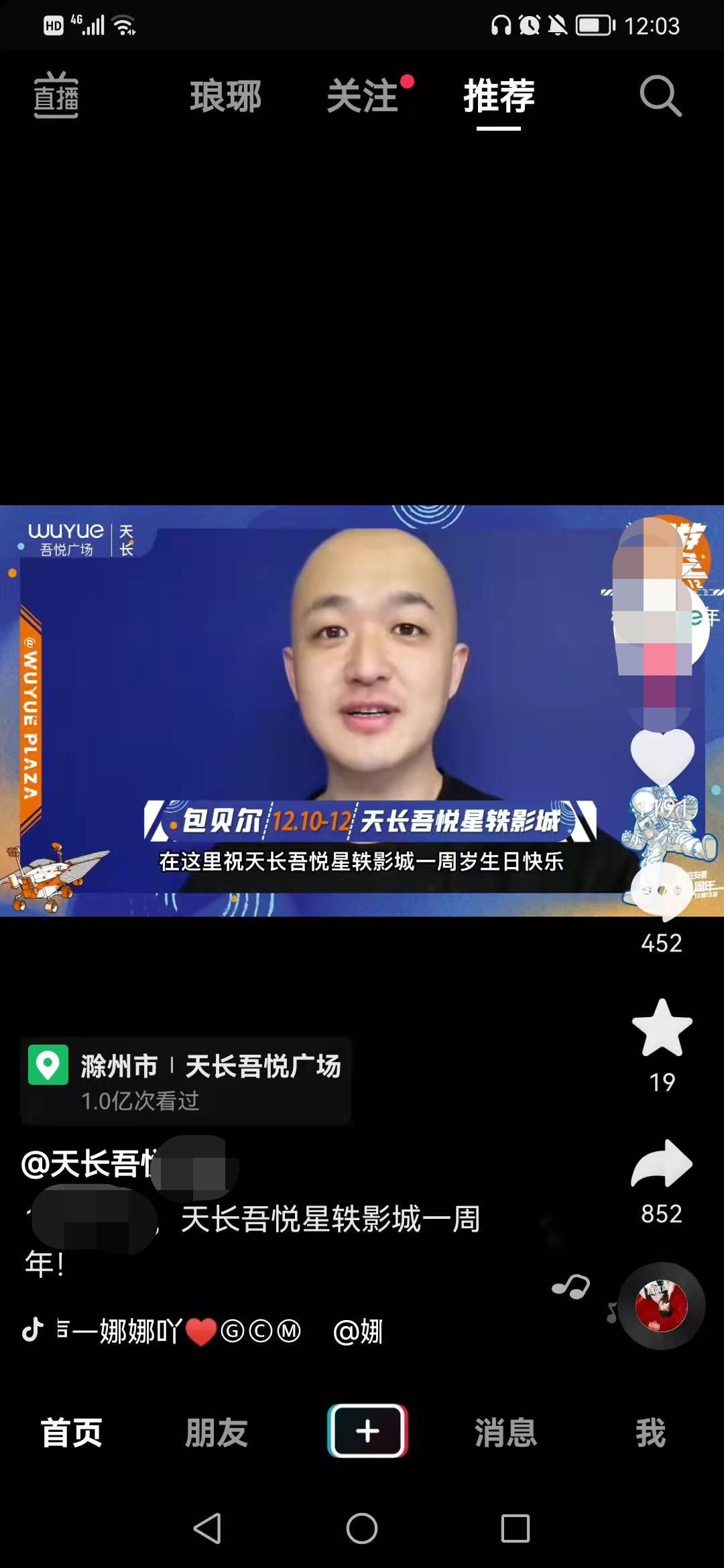Create a new video with plus button
This screenshot has width=724, height=1568.
tap(367, 1431)
